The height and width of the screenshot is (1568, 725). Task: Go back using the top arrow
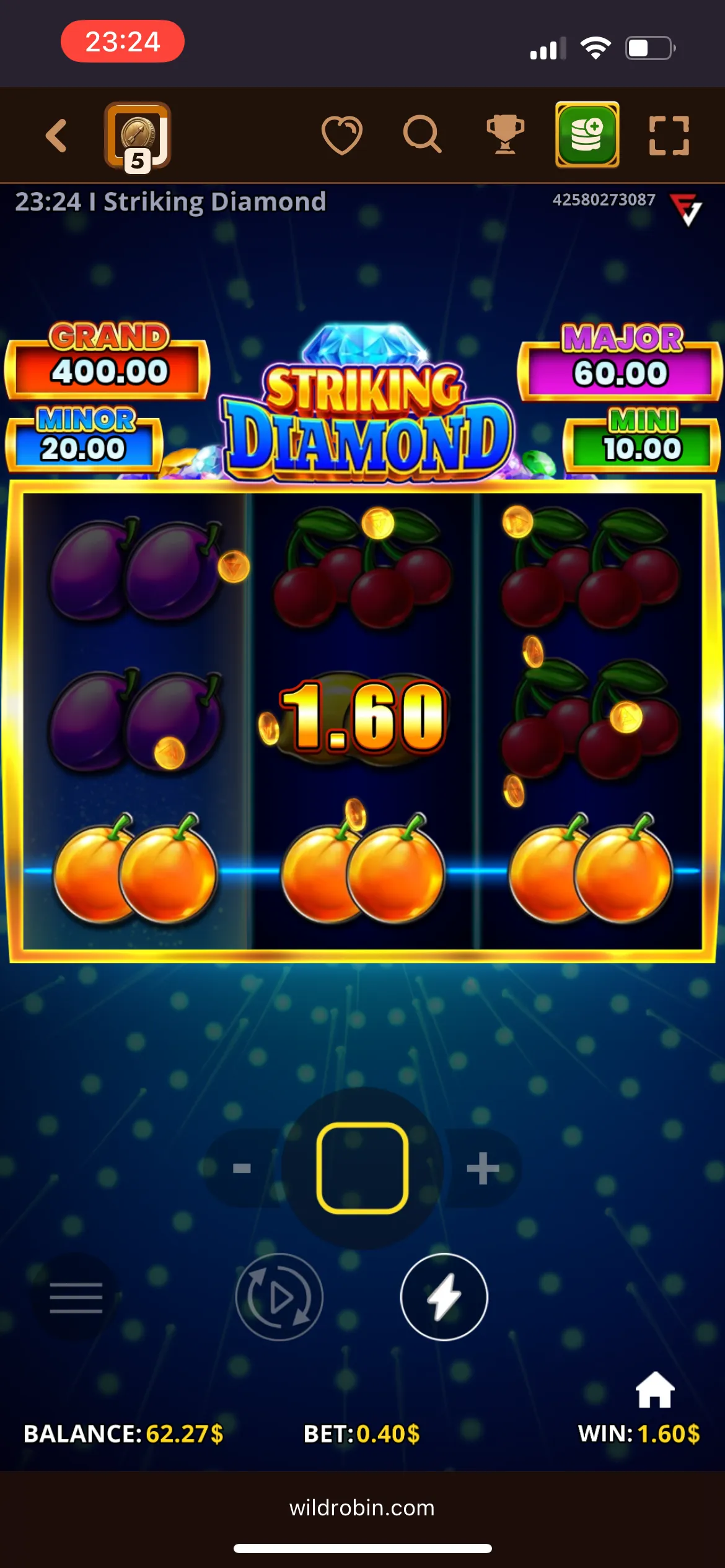[57, 136]
